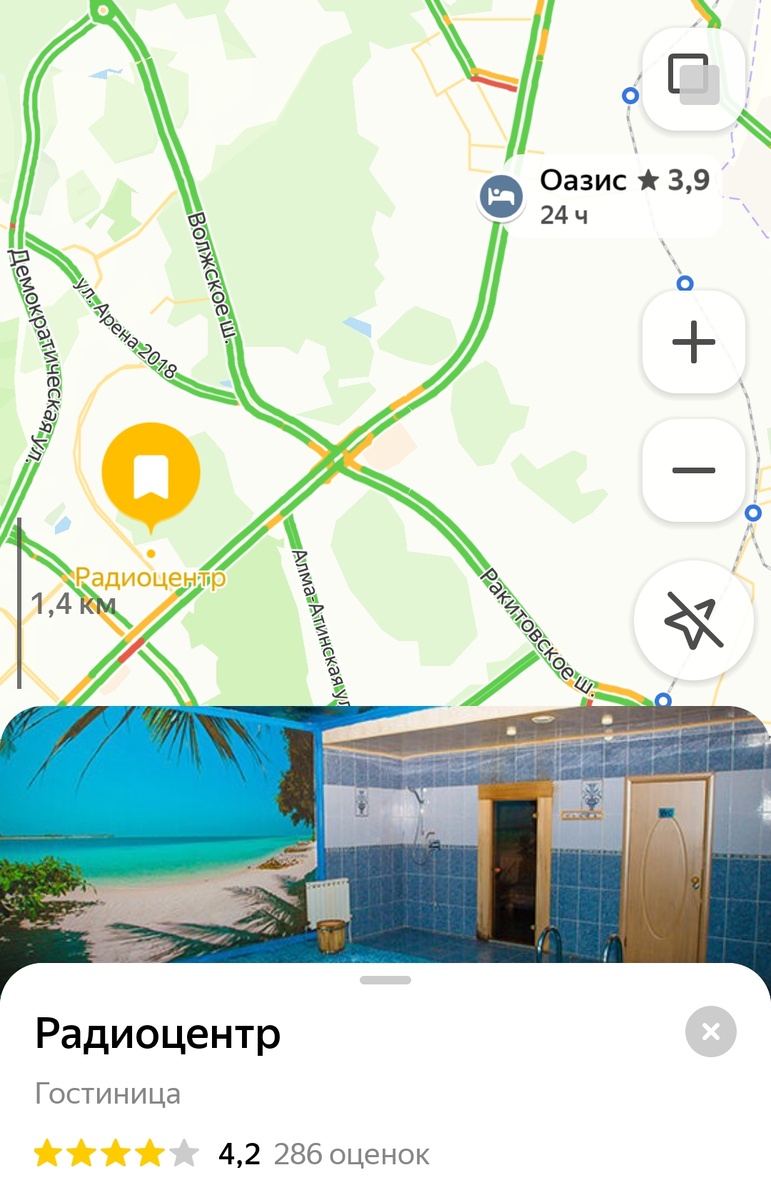This screenshot has height=1200, width=771.
Task: Close the Радиоцентр place card
Action: pyautogui.click(x=711, y=1032)
